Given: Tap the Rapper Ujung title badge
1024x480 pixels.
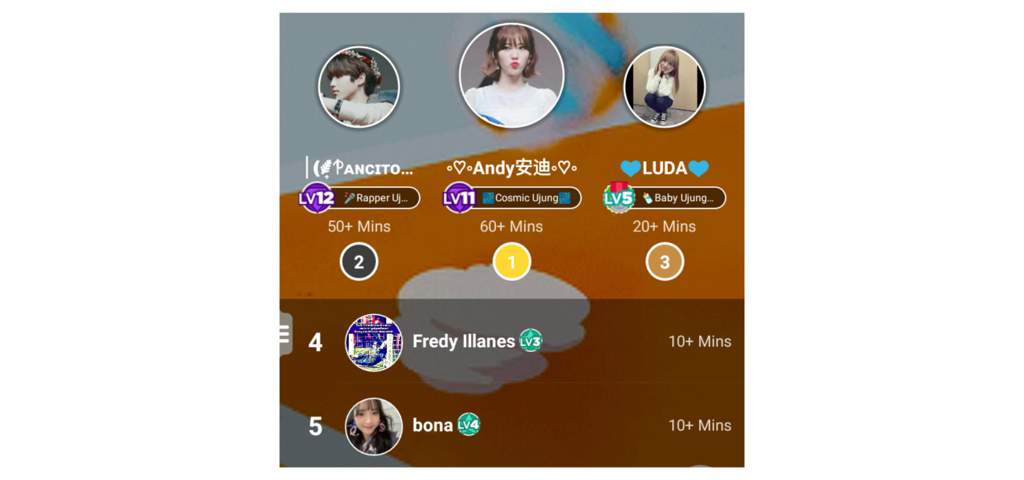Looking at the screenshot, I should (374, 198).
